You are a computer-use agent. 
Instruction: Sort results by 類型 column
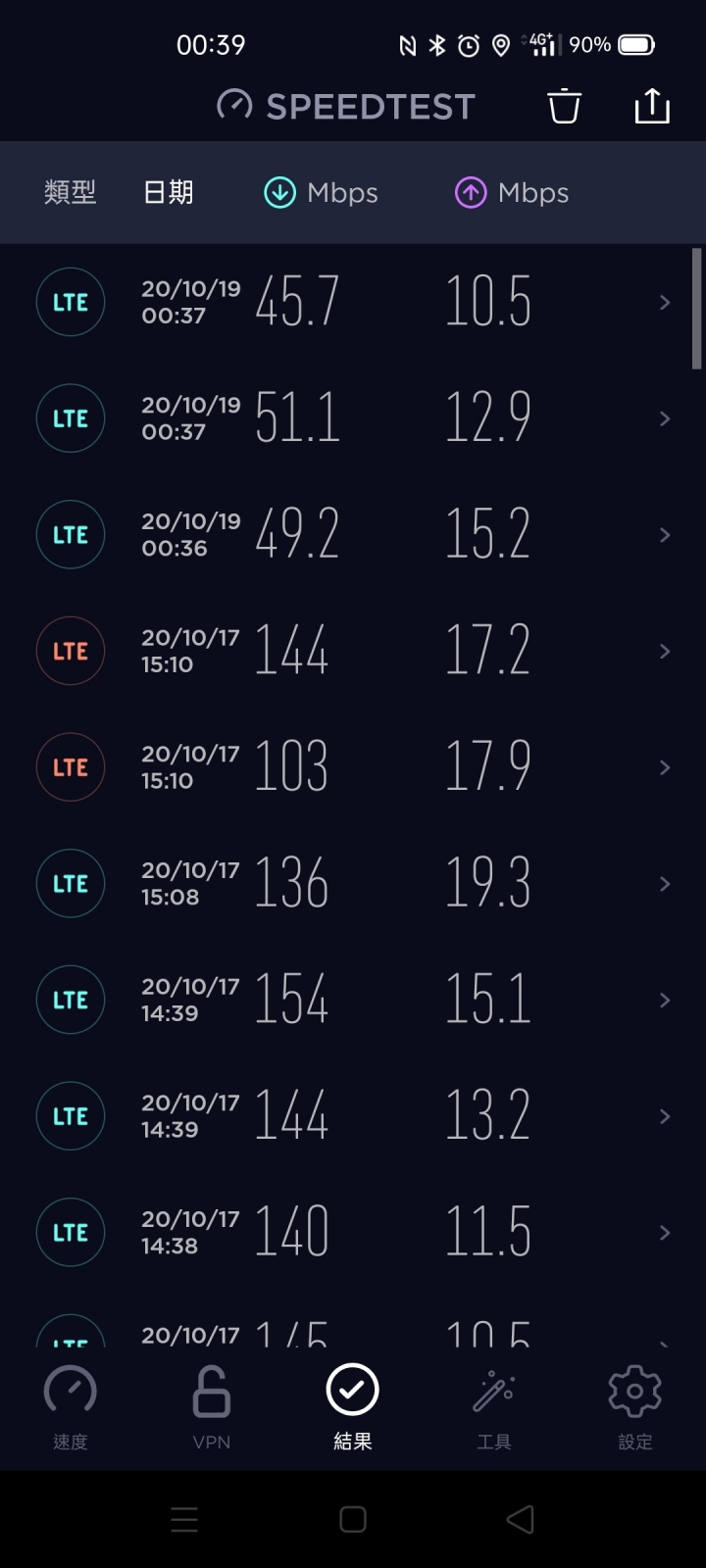click(x=70, y=192)
